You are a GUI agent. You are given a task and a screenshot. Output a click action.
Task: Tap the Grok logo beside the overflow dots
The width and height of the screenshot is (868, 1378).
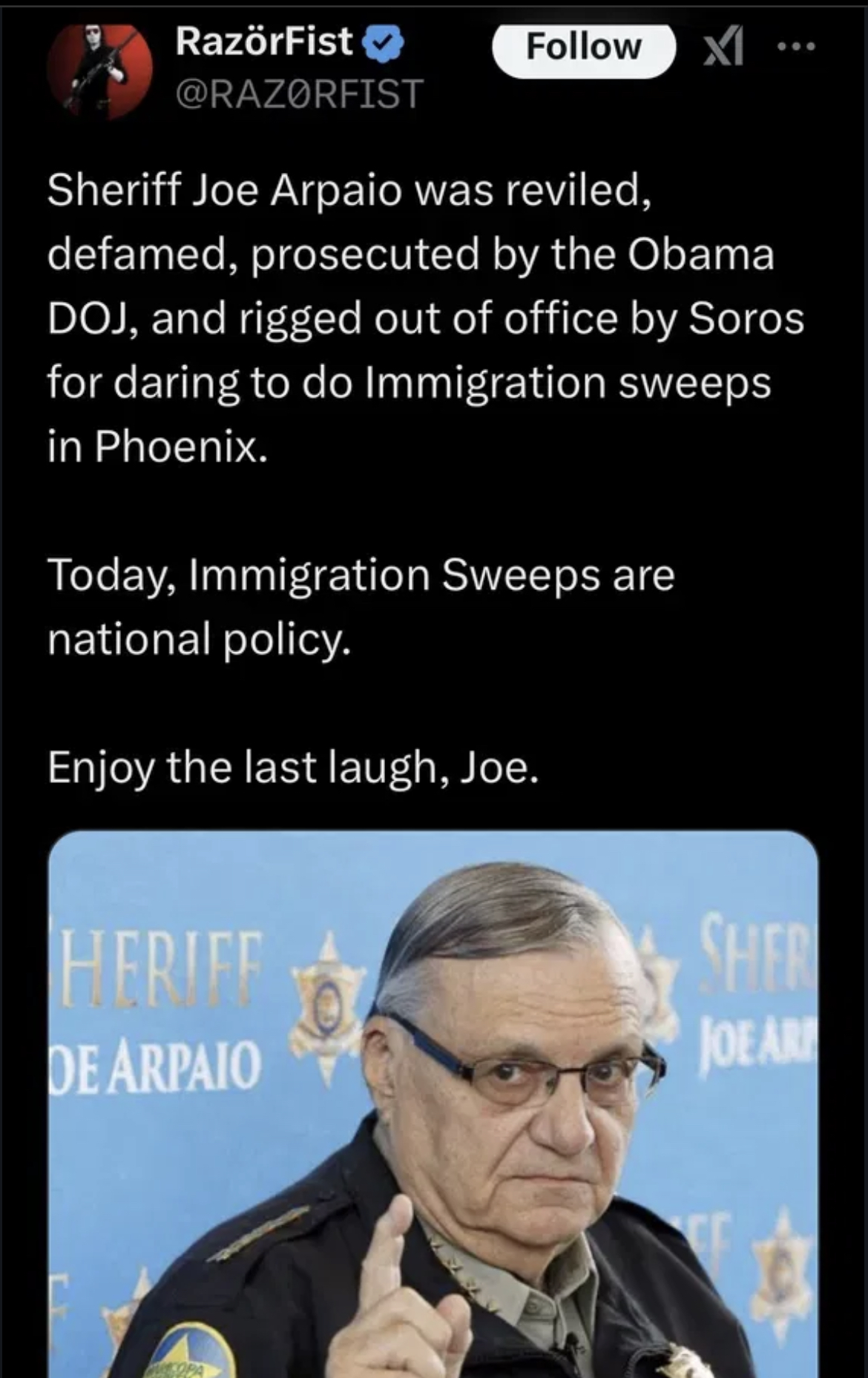(x=723, y=47)
